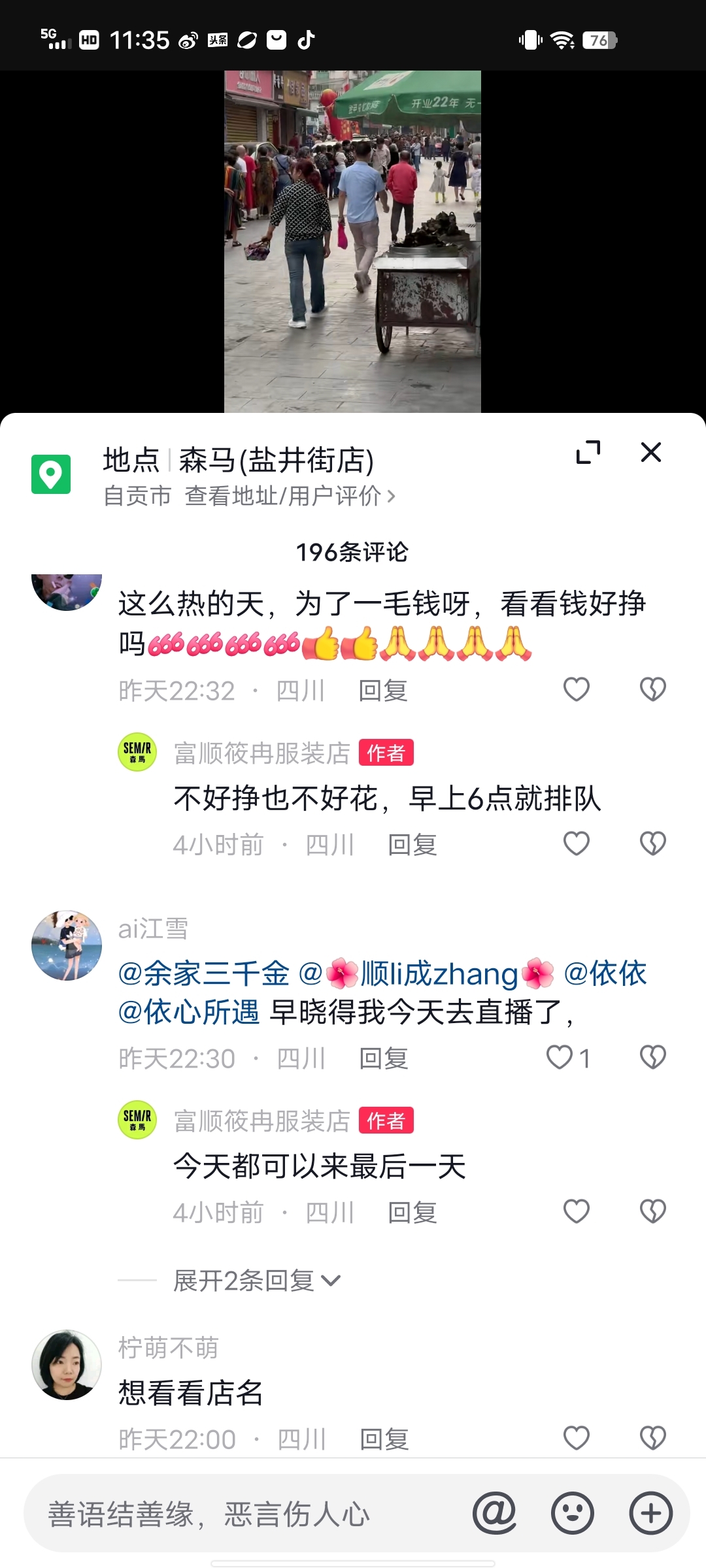706x1568 pixels.
Task: Open the emoji picker
Action: point(573,1513)
